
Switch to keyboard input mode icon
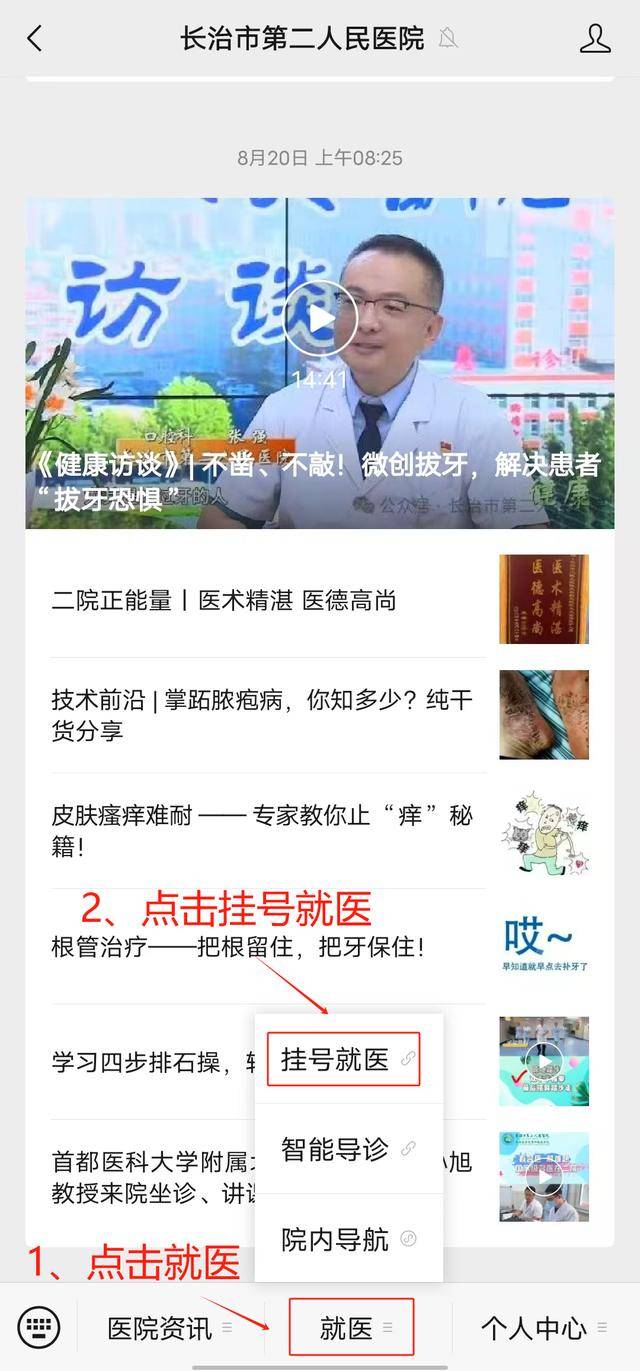(38, 1328)
